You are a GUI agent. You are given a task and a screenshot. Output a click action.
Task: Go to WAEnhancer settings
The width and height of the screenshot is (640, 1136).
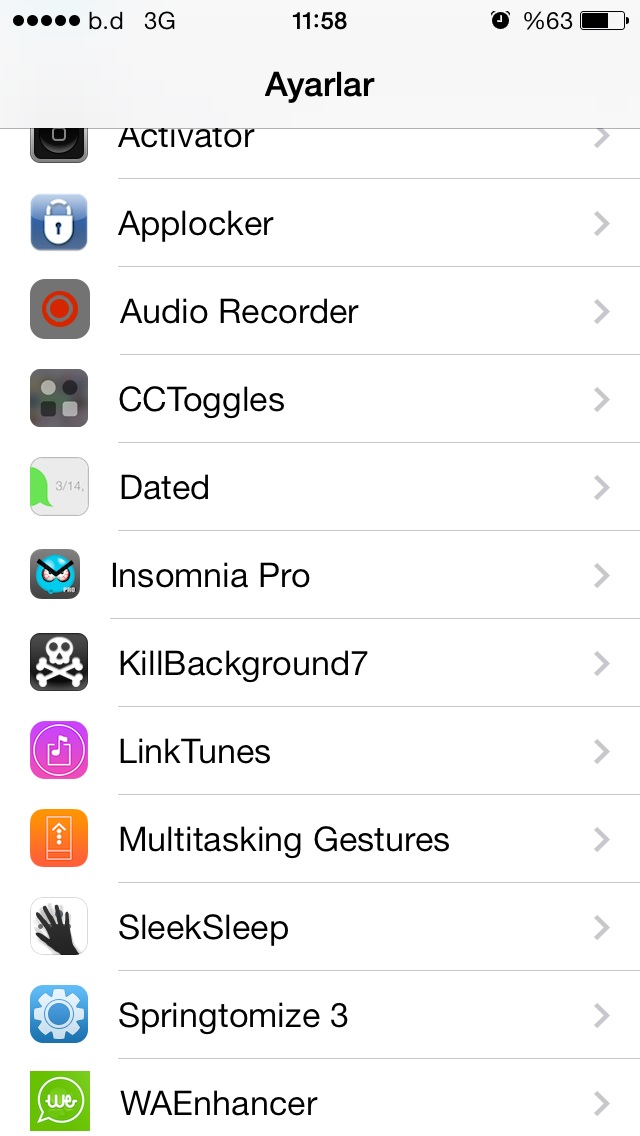[x=320, y=1098]
